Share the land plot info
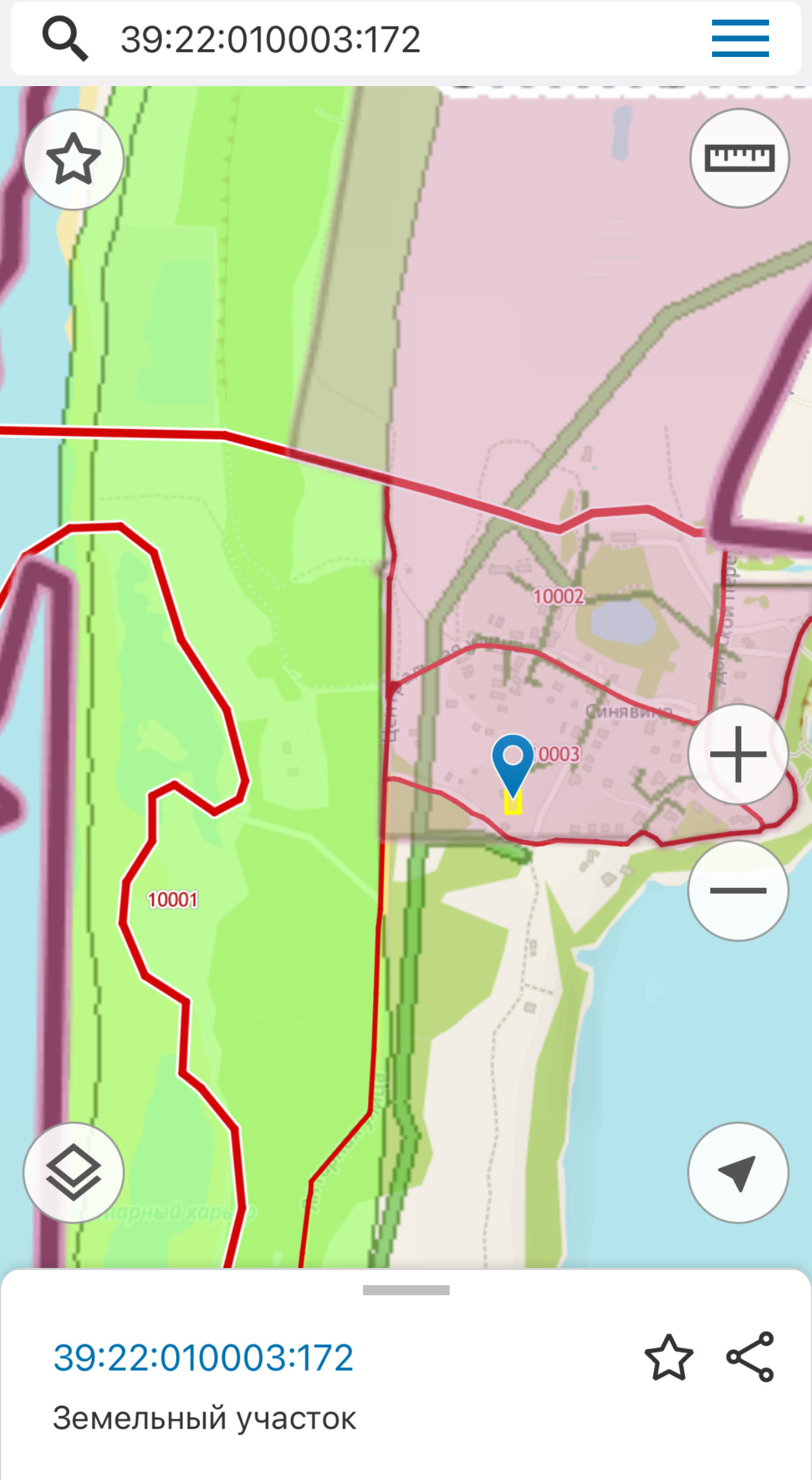 coord(750,1357)
